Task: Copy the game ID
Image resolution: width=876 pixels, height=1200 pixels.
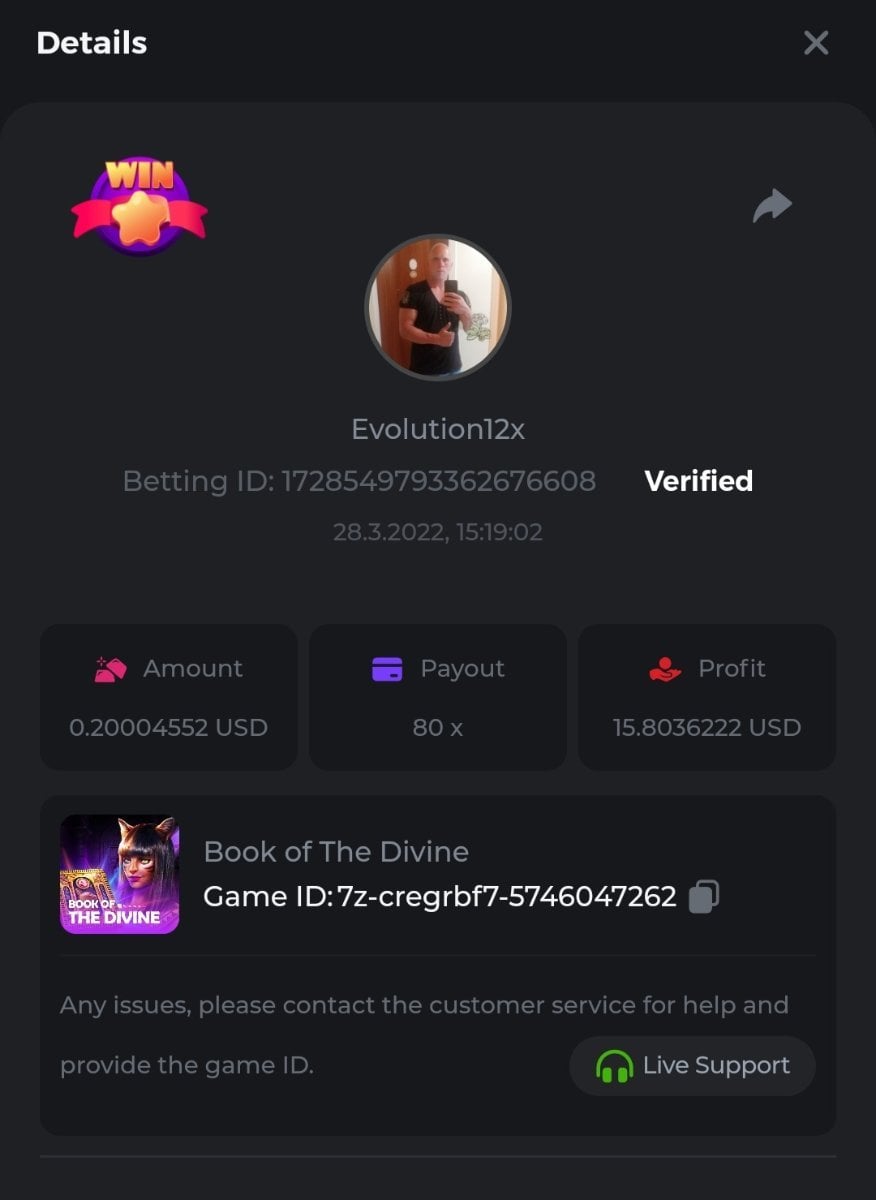Action: tap(704, 896)
